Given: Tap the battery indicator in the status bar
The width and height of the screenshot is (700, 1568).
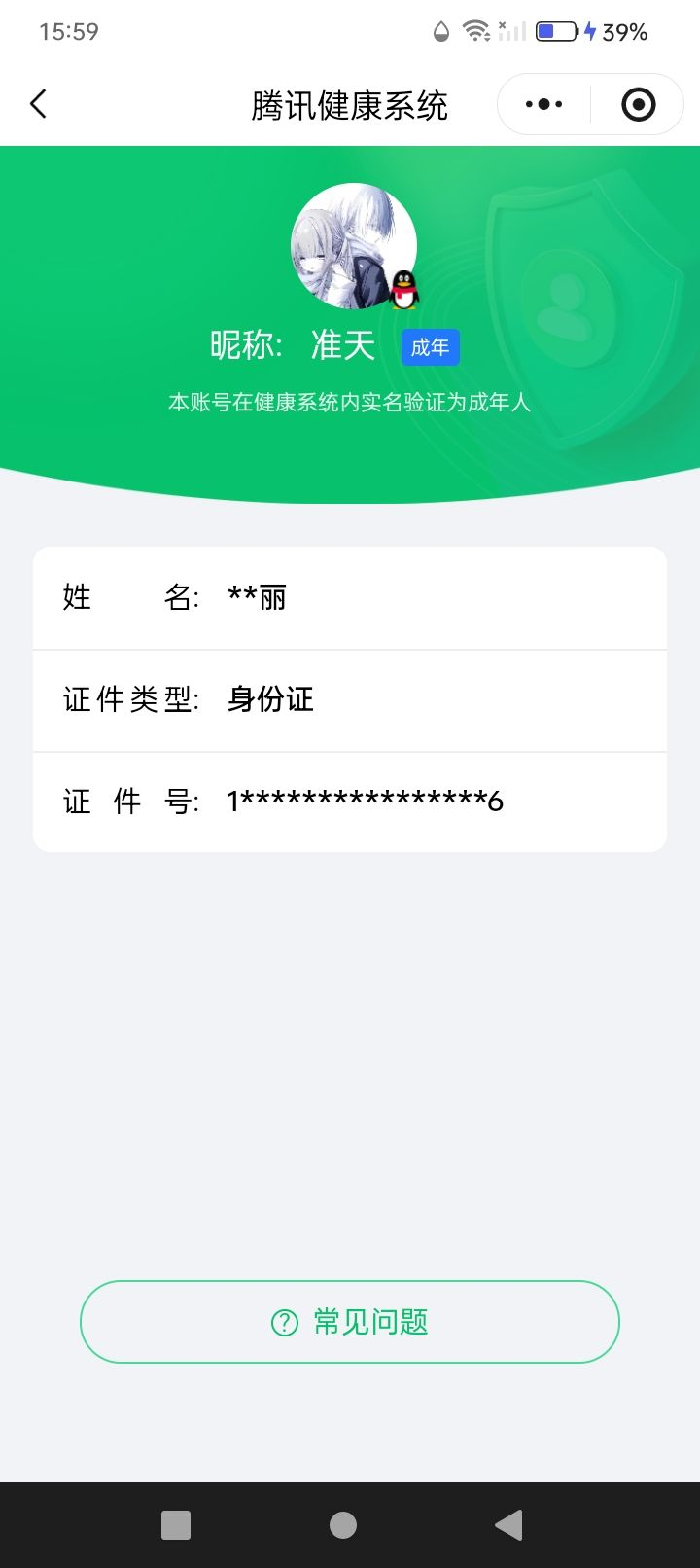Looking at the screenshot, I should 555,29.
